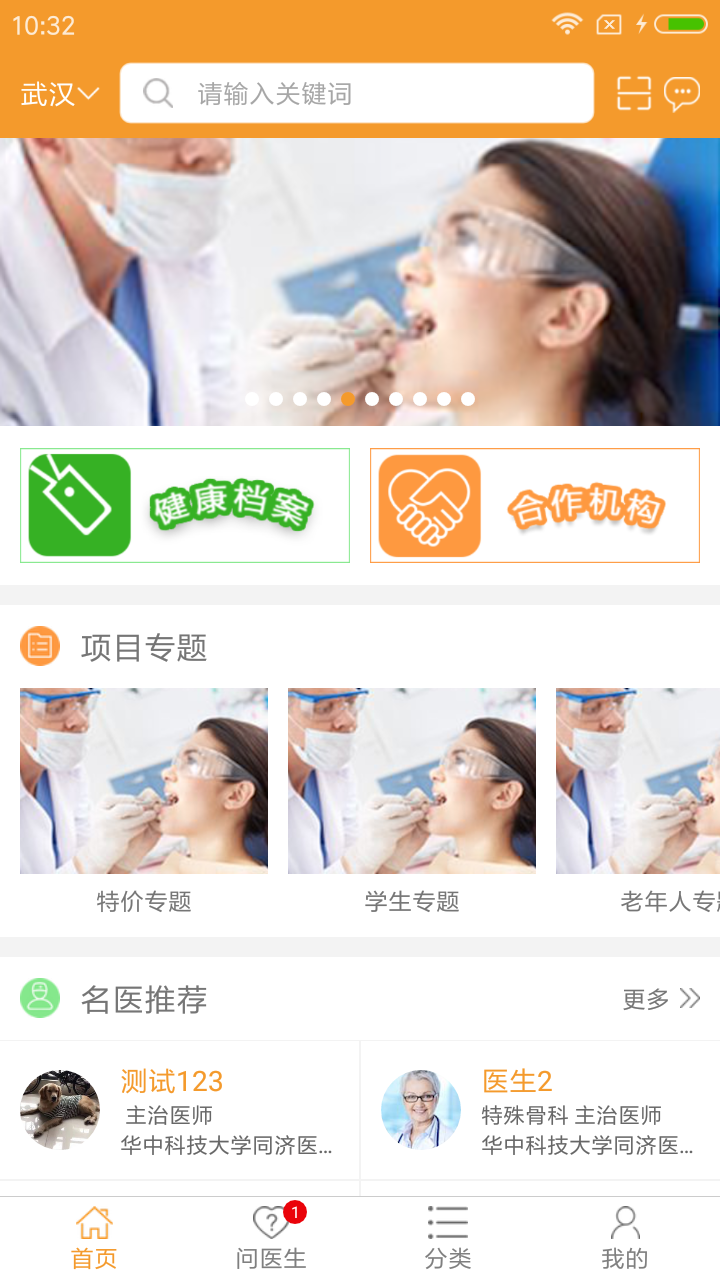Open the 特价专题 topic card
The height and width of the screenshot is (1280, 720).
click(144, 800)
